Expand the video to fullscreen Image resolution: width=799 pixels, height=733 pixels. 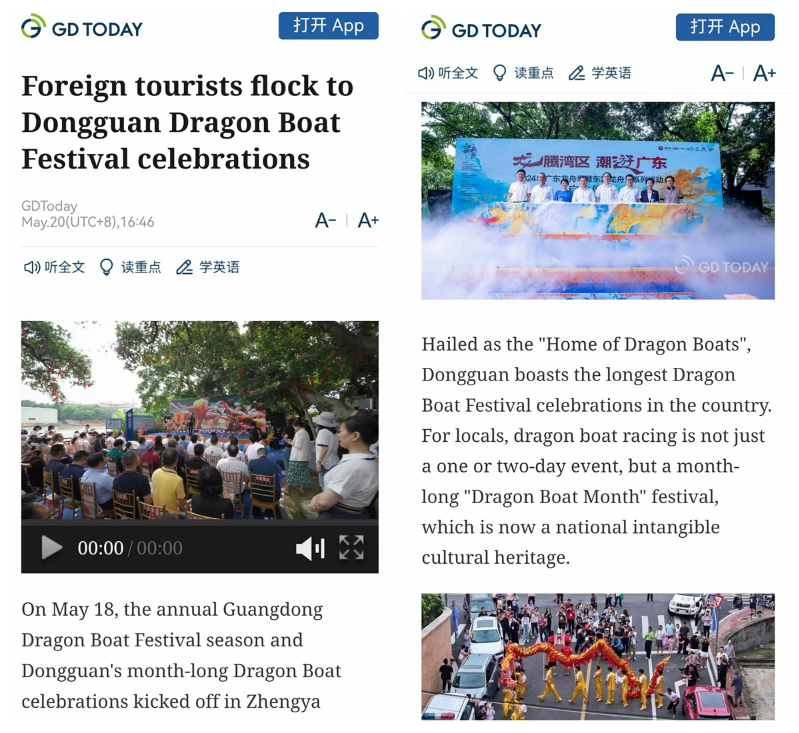pos(351,547)
